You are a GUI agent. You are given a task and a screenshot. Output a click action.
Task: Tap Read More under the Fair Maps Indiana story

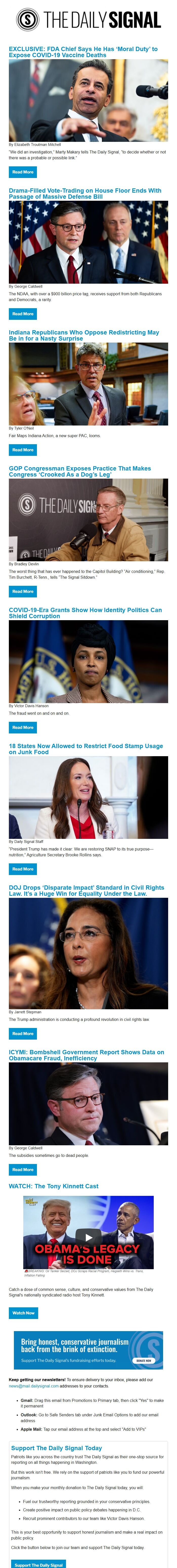23,450
